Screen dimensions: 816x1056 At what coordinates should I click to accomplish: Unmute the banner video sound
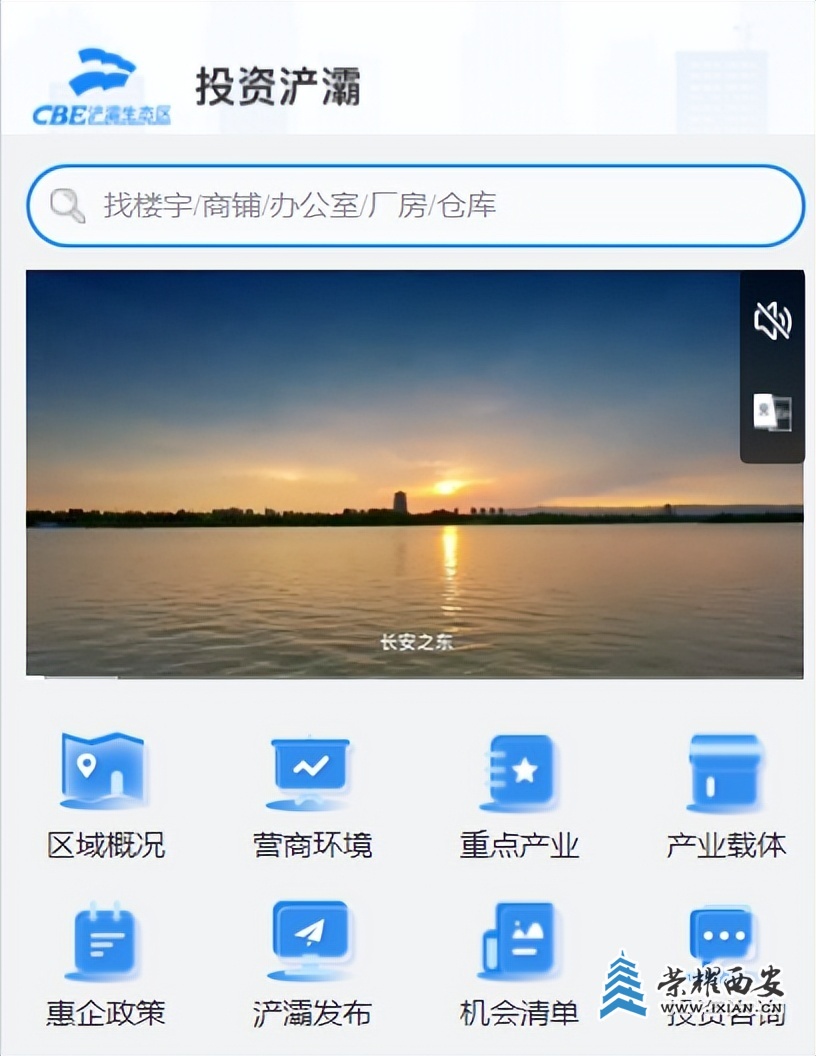pos(772,321)
